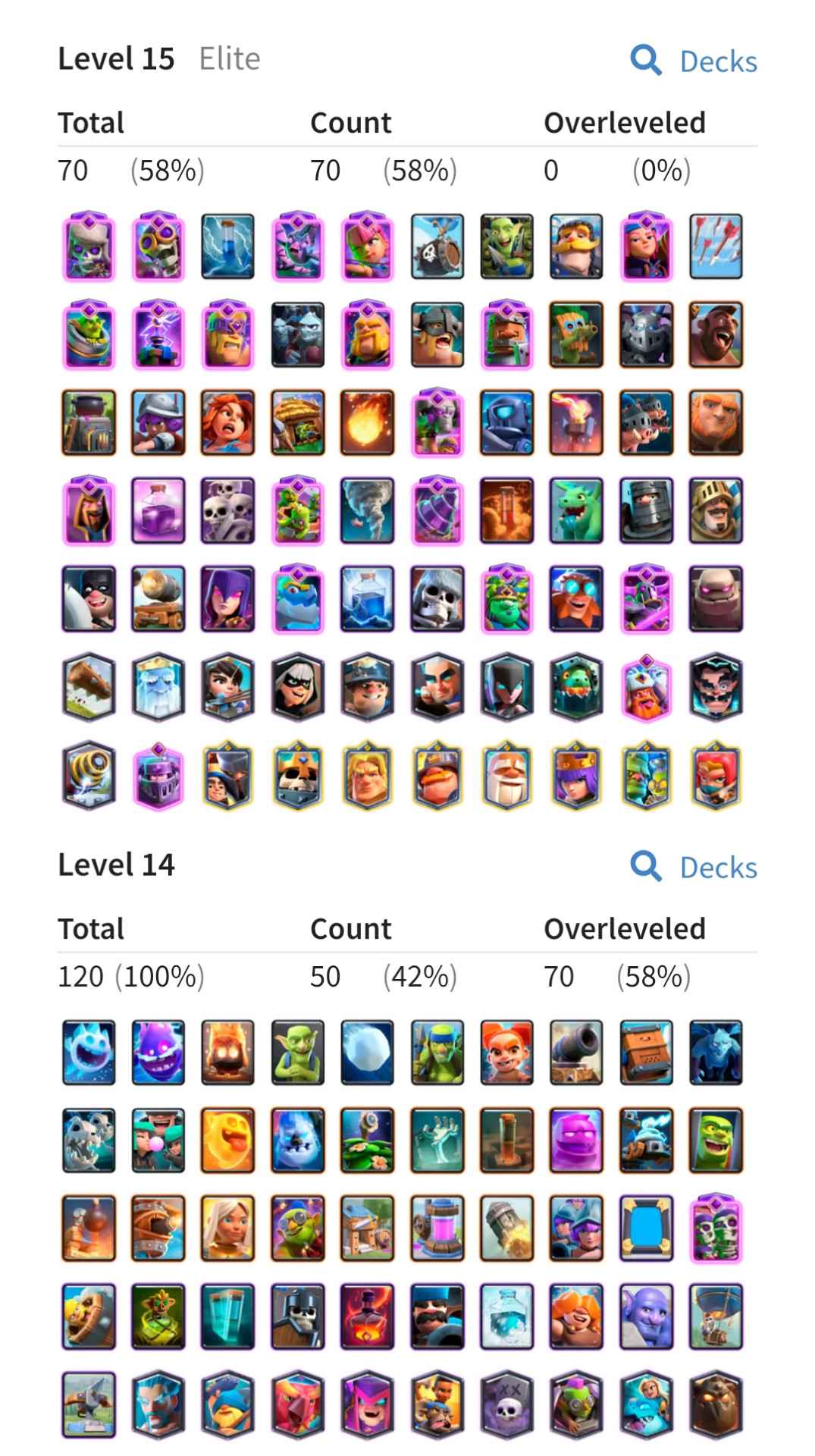Open Decks search for Level 15

coord(694,61)
